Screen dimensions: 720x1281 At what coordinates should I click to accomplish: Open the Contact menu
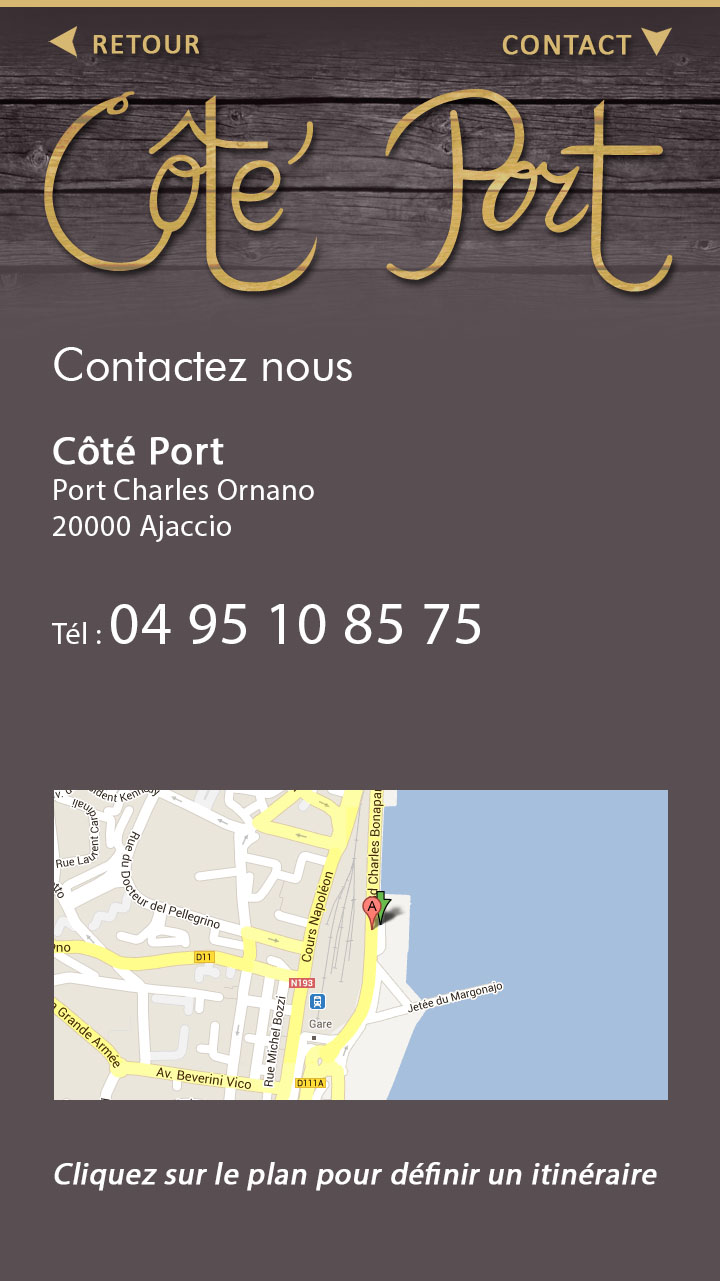[x=586, y=44]
